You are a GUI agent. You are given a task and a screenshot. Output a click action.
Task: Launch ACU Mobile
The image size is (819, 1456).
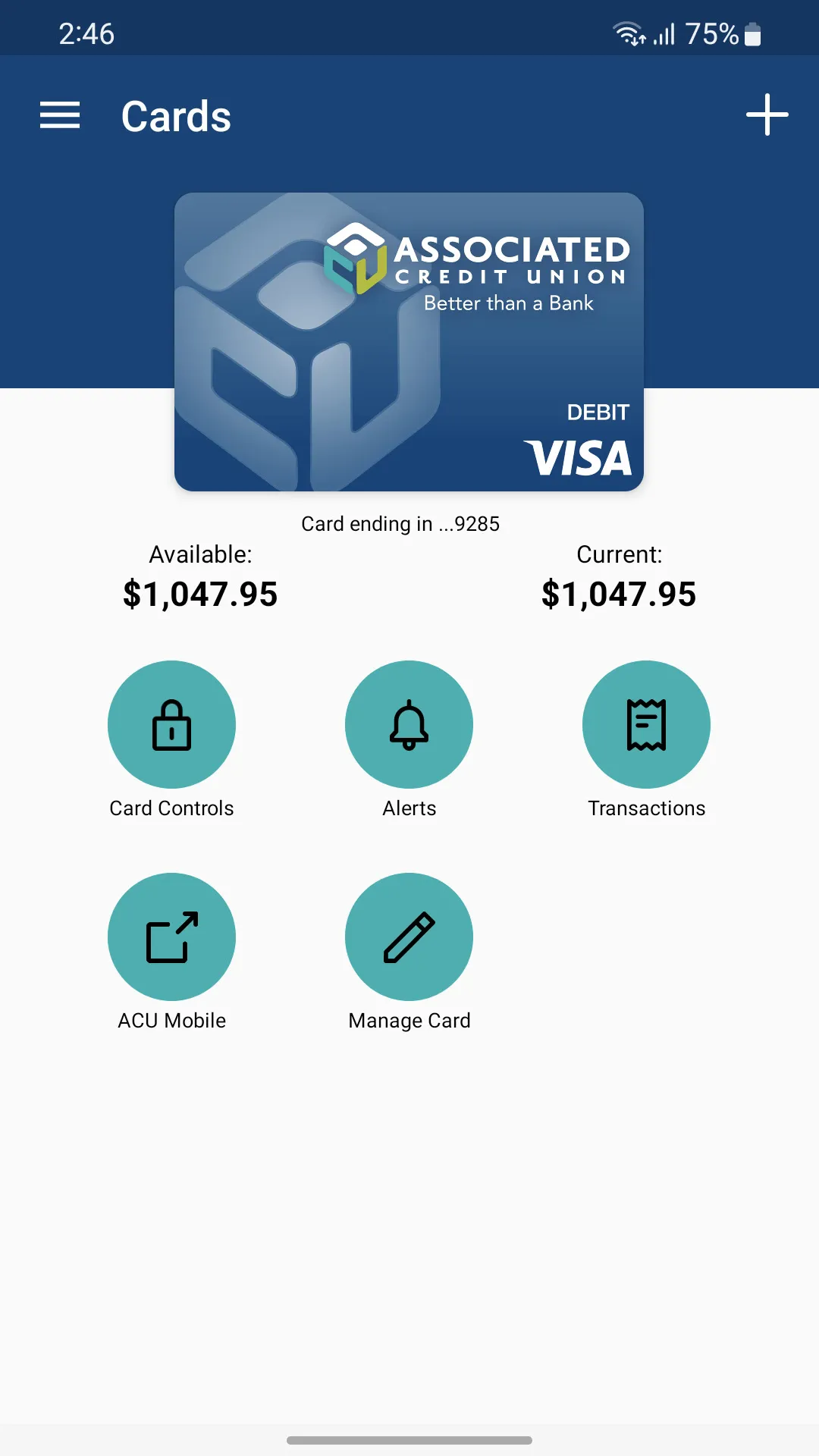[171, 937]
